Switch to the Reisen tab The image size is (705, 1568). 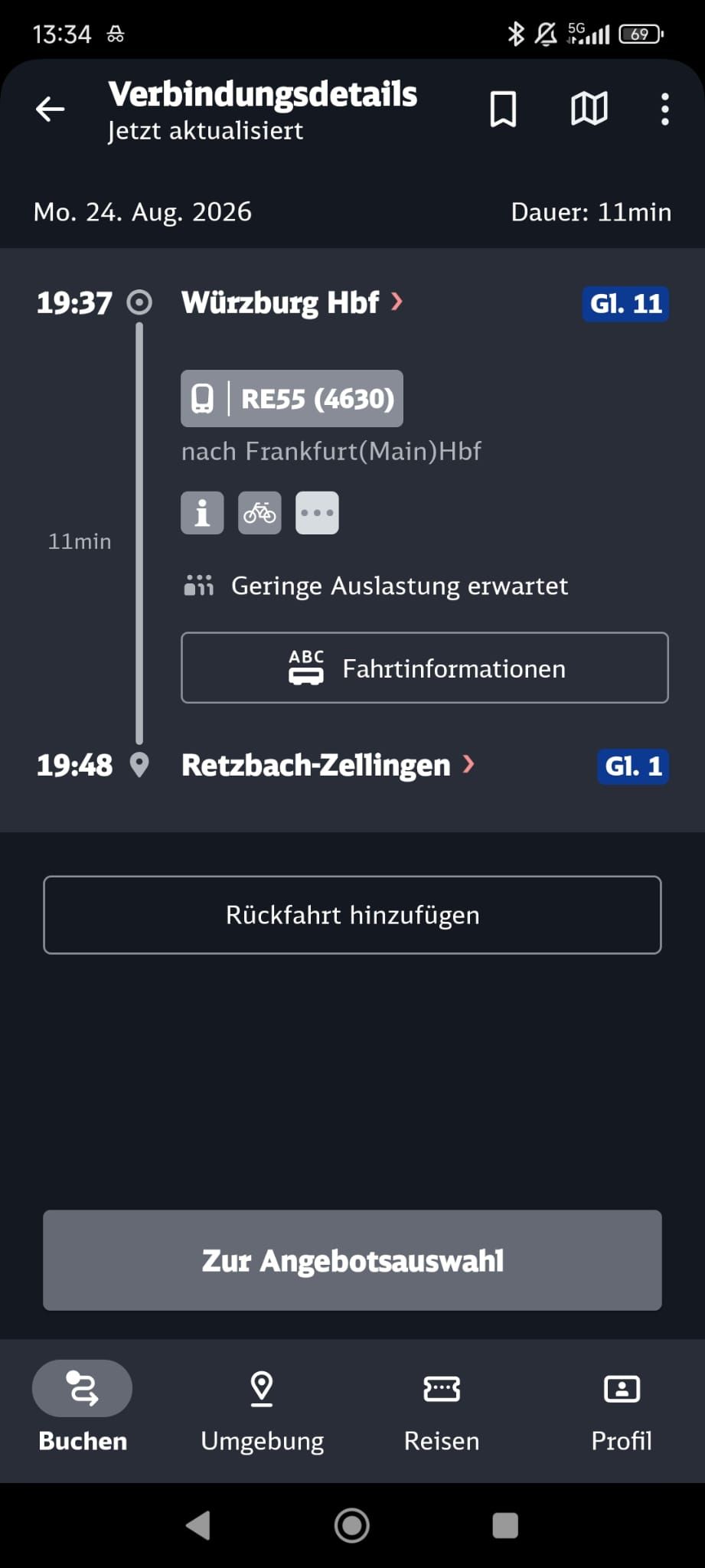(442, 1409)
